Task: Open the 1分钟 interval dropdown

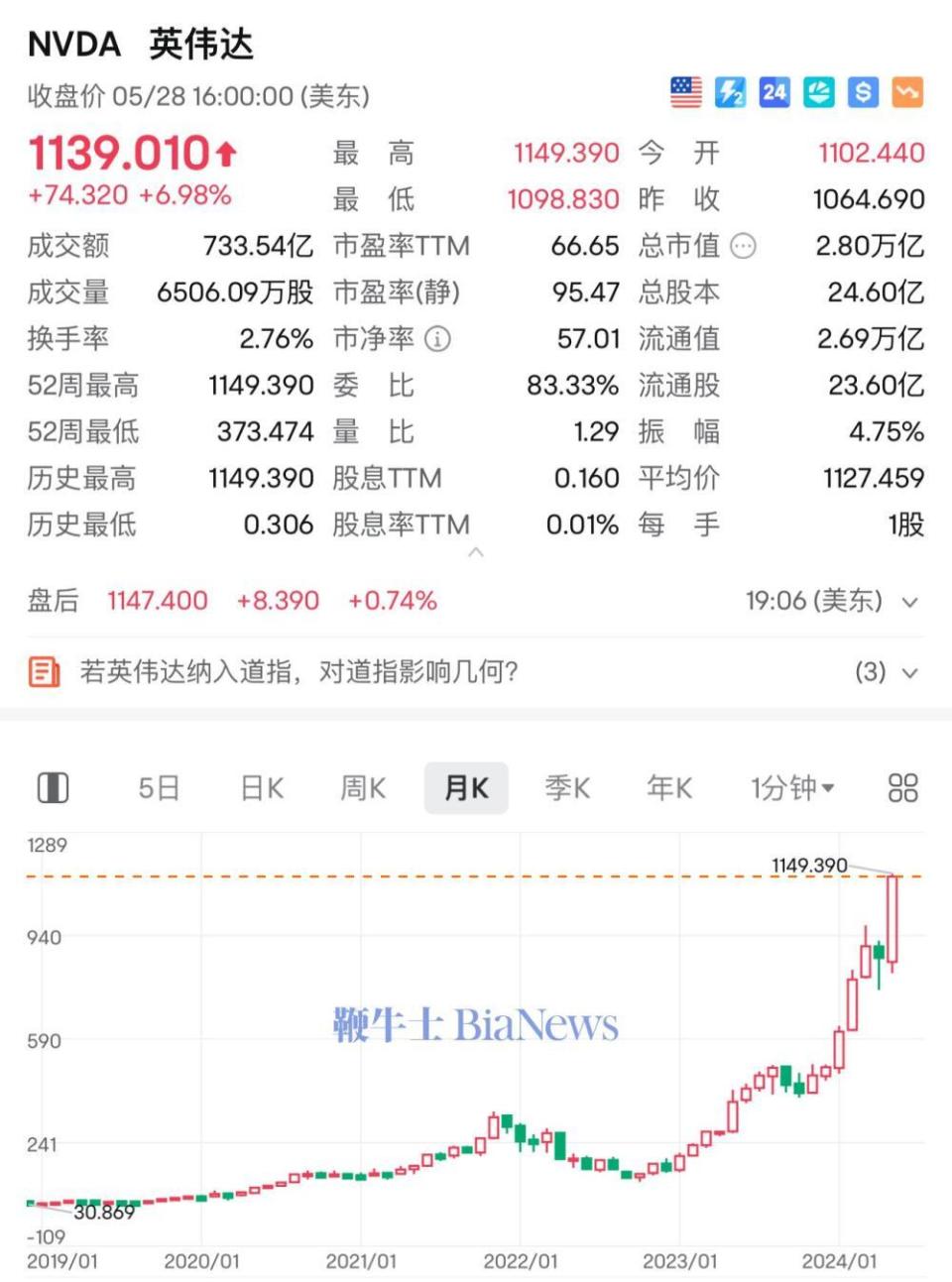Action: [x=793, y=788]
